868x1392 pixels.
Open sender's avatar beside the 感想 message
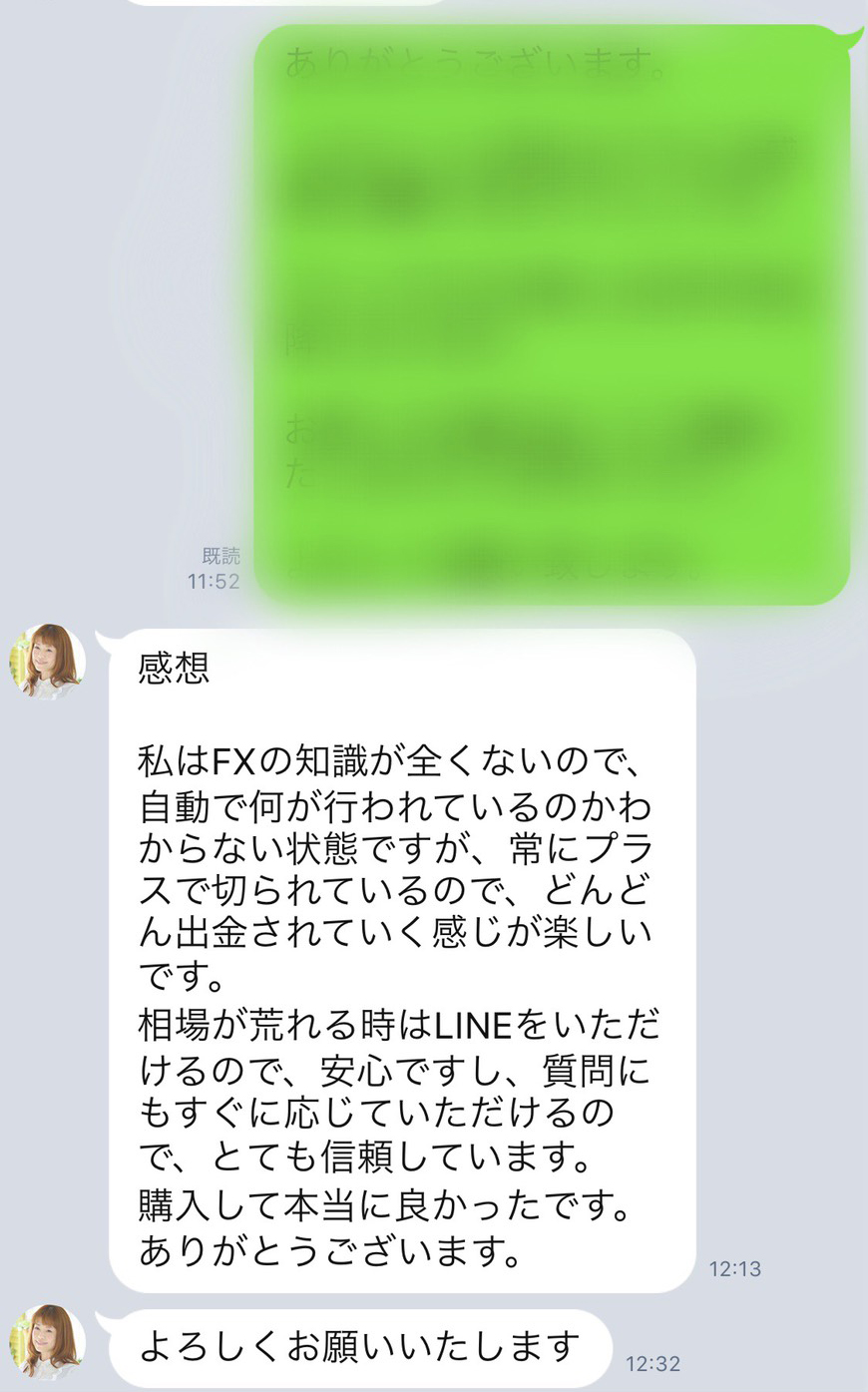point(47,662)
